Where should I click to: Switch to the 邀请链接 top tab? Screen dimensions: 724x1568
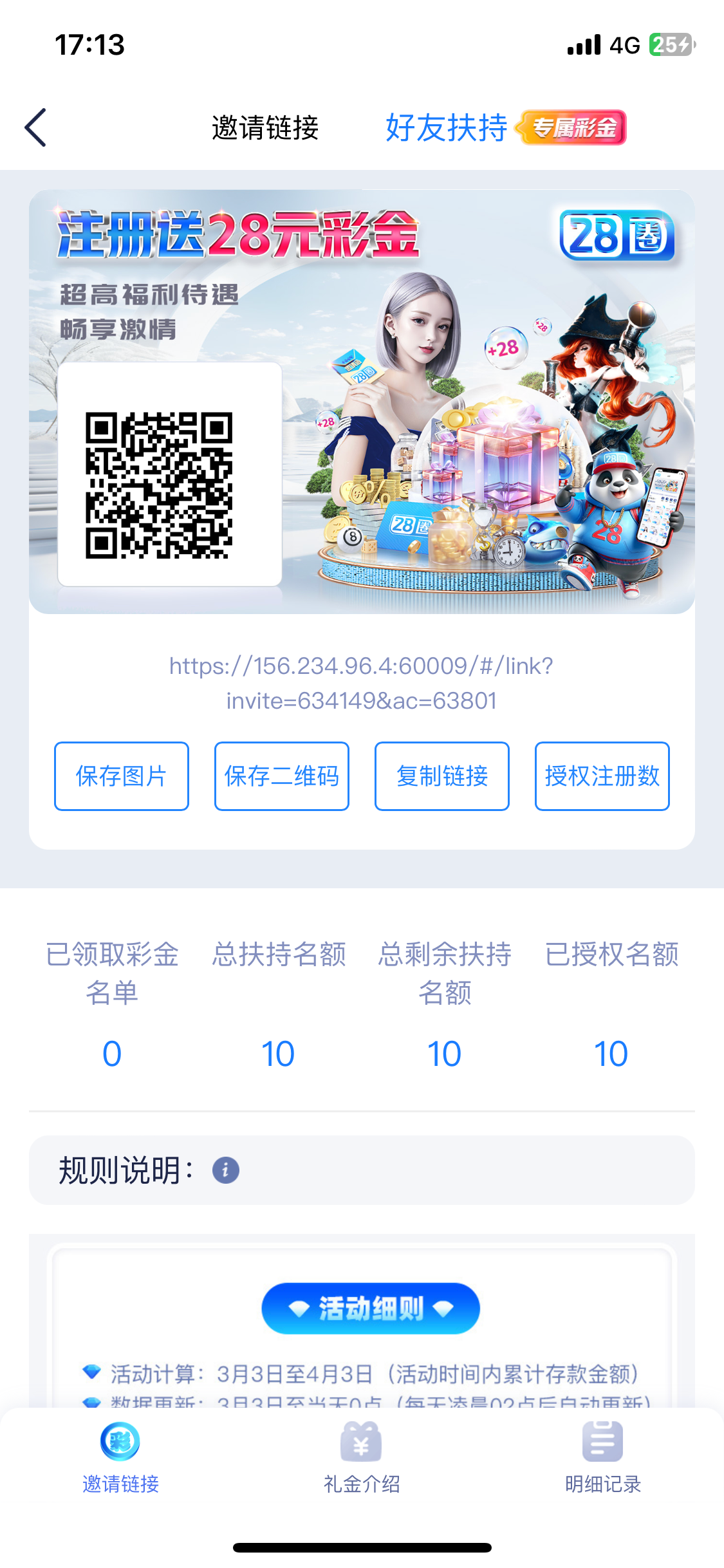coord(265,127)
